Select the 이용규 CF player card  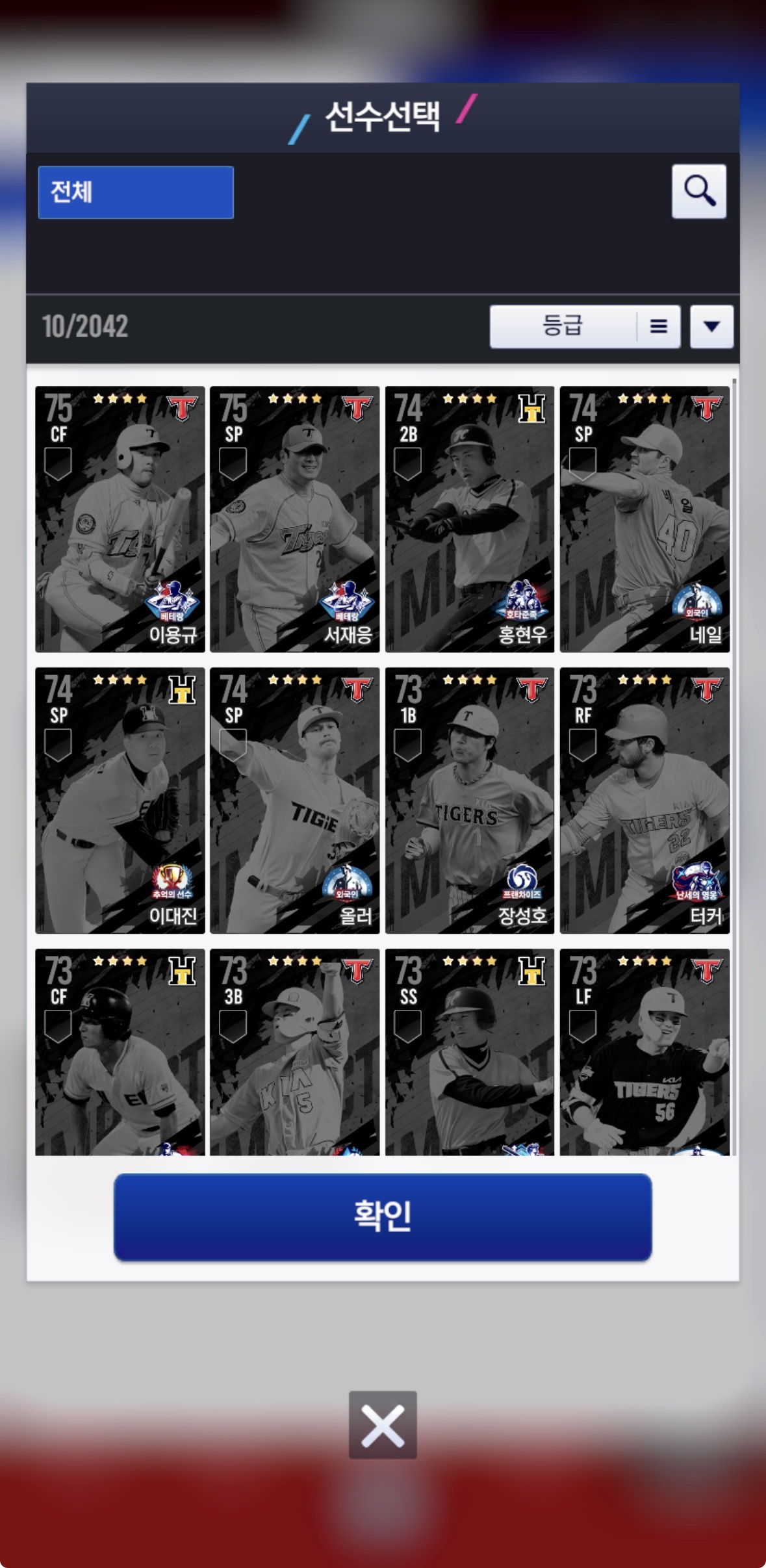pos(120,519)
